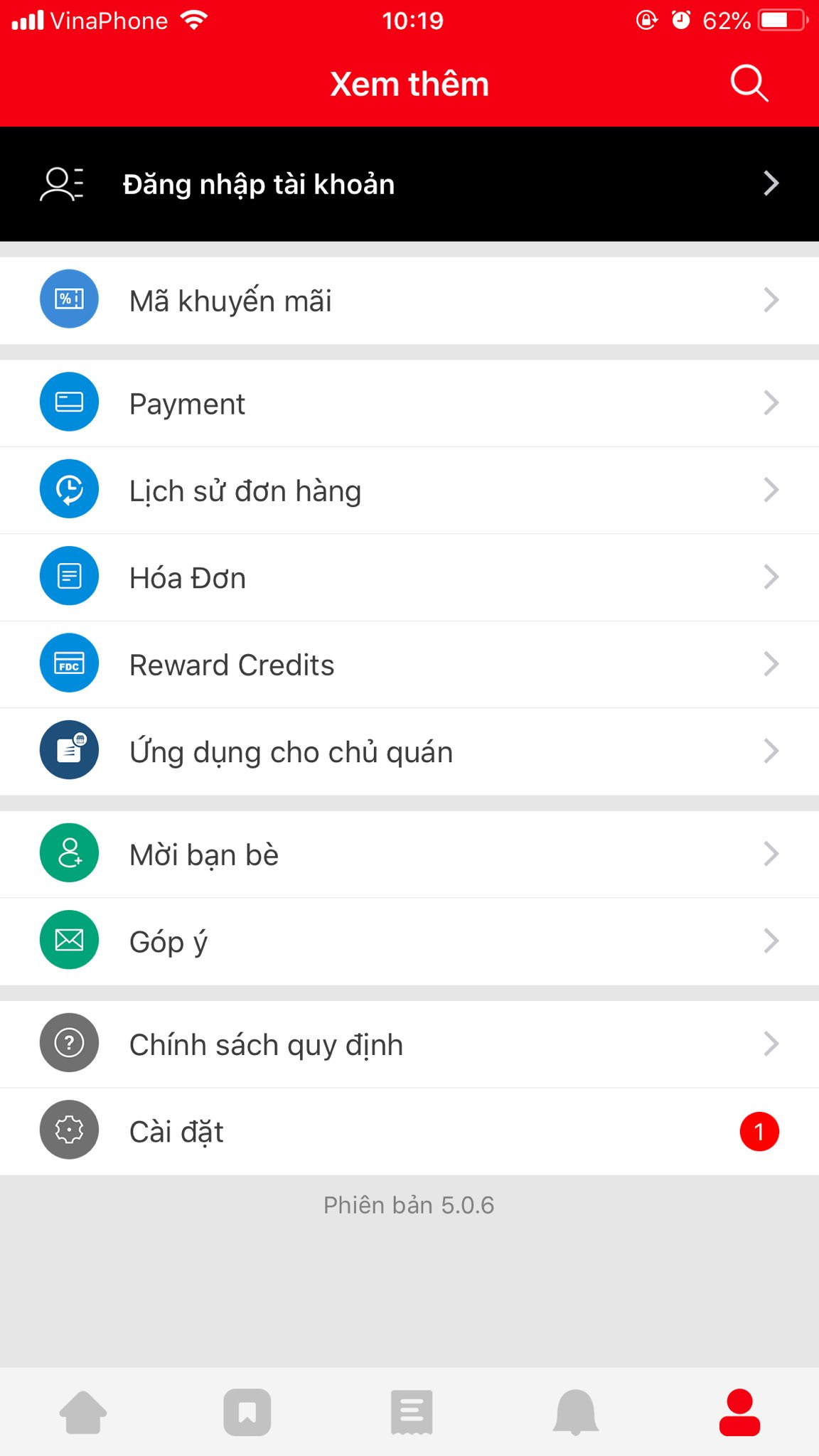Image resolution: width=819 pixels, height=1456 pixels.
Task: Open Đăng nhập tài khoản to log in
Action: pyautogui.click(x=409, y=184)
